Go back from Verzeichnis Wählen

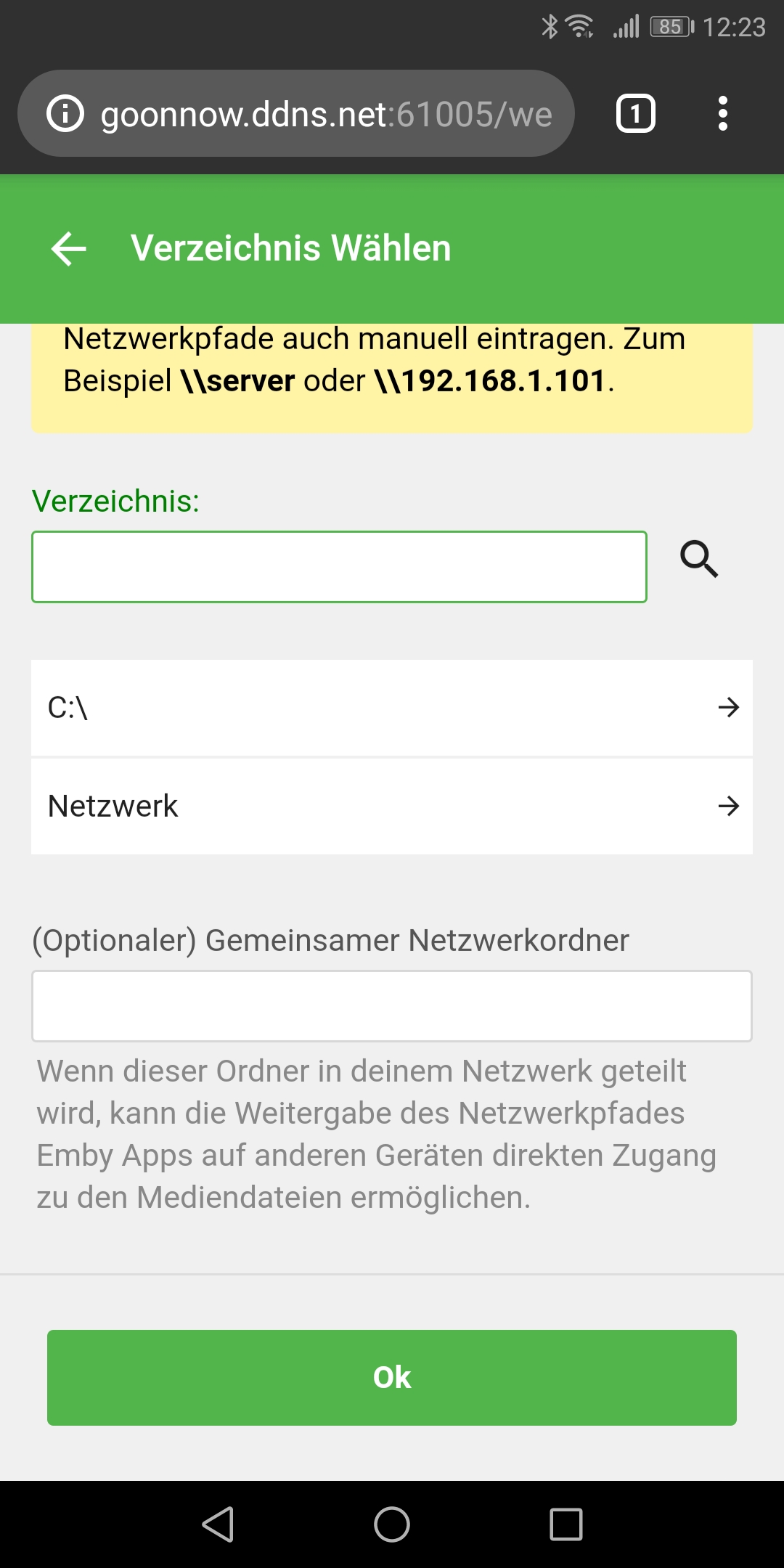coord(69,249)
